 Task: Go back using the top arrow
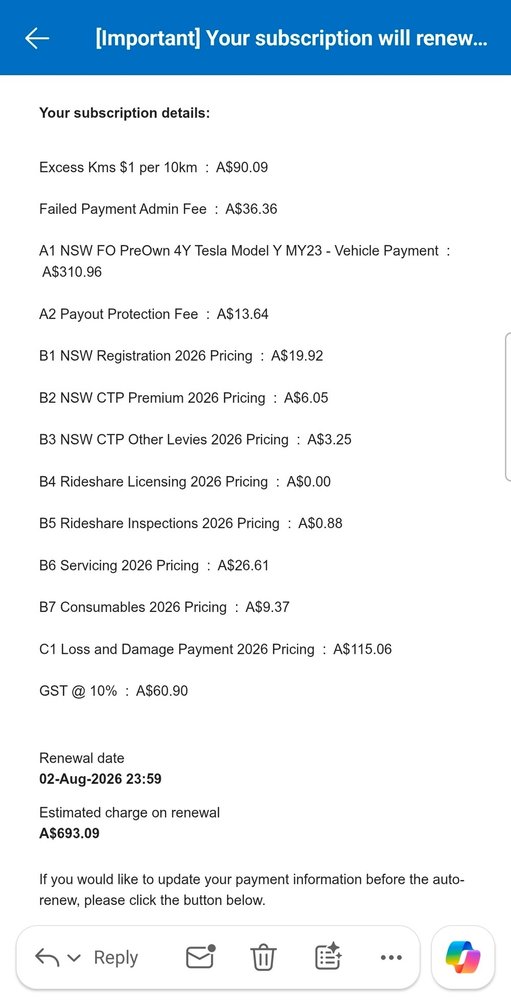point(37,38)
